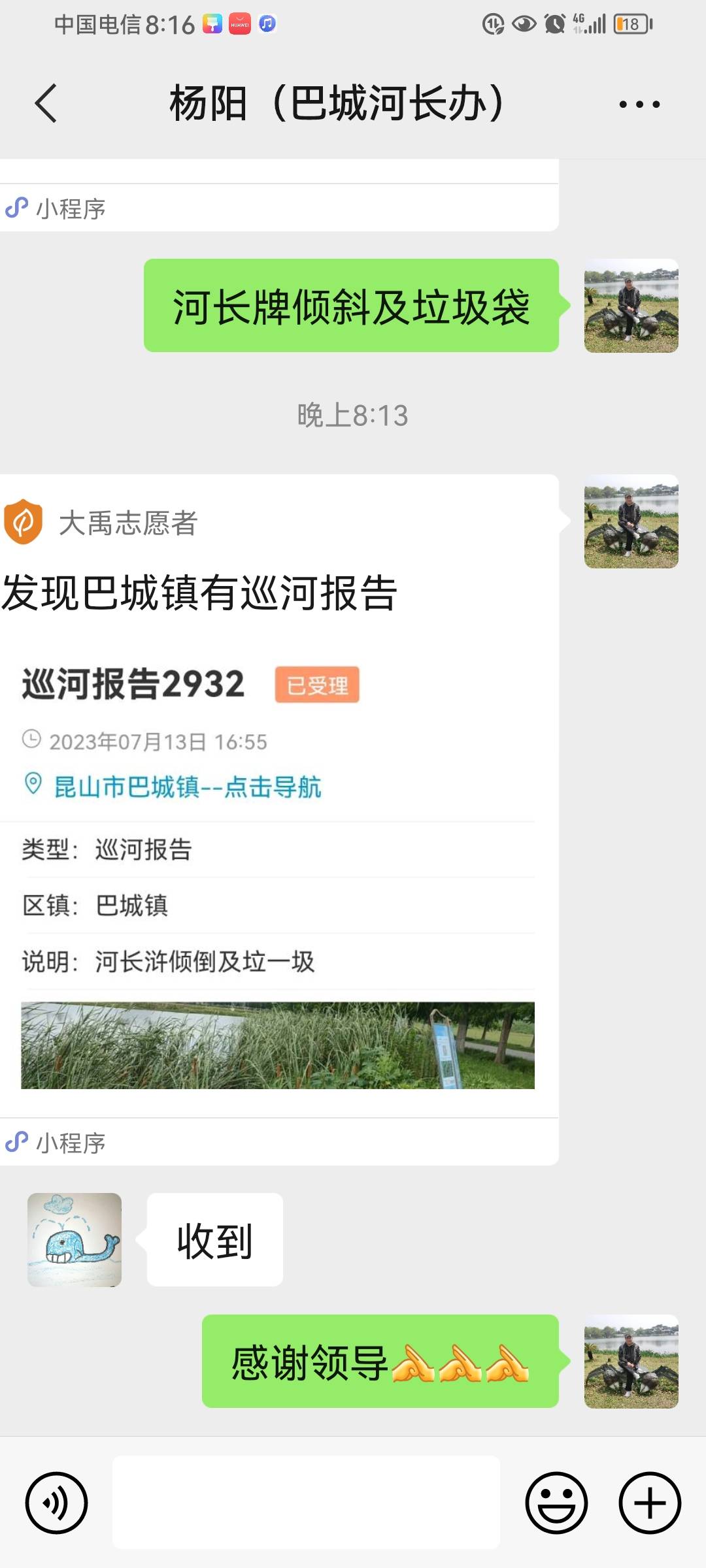Open own avatar next to 感谢领导 message
The image size is (706, 1568).
[x=631, y=1361]
